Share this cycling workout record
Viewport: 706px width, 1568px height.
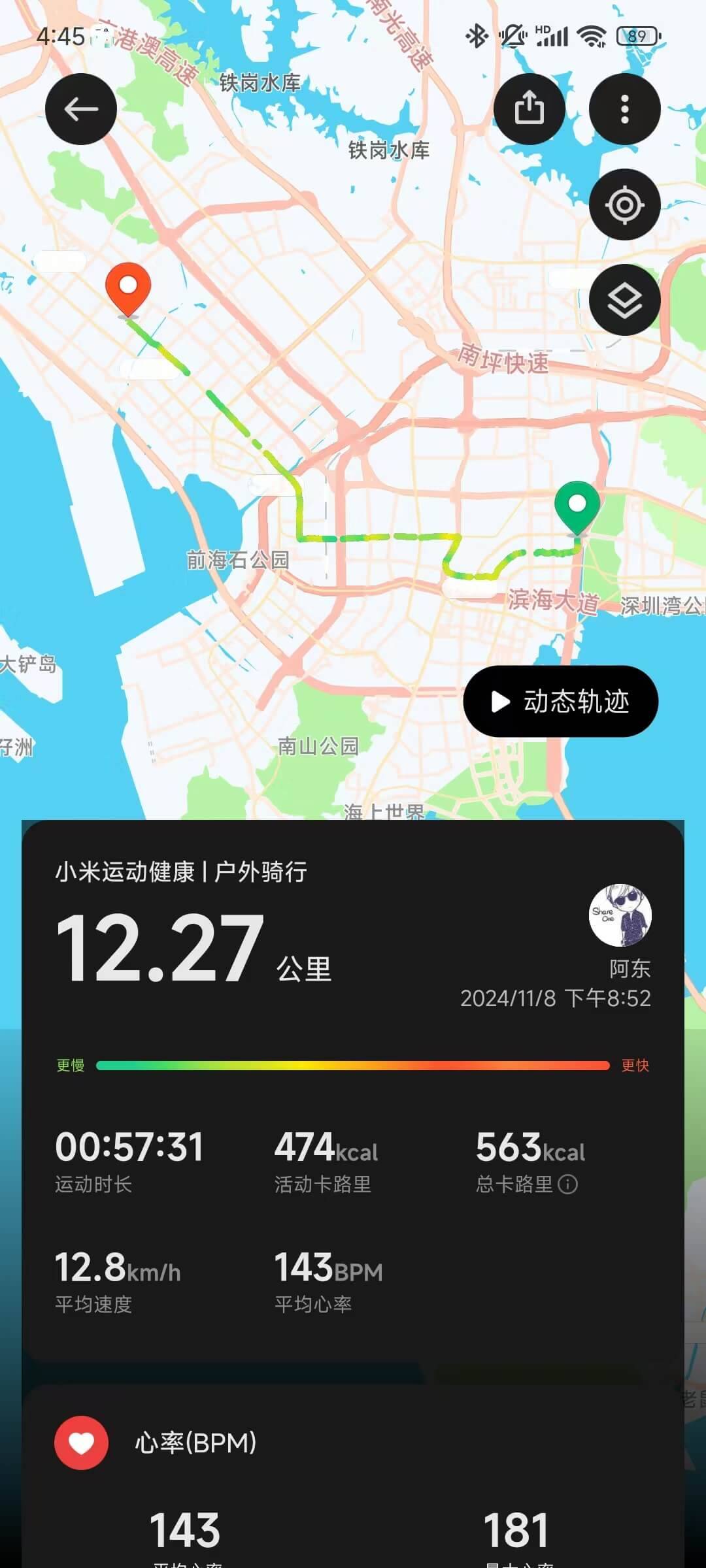529,109
